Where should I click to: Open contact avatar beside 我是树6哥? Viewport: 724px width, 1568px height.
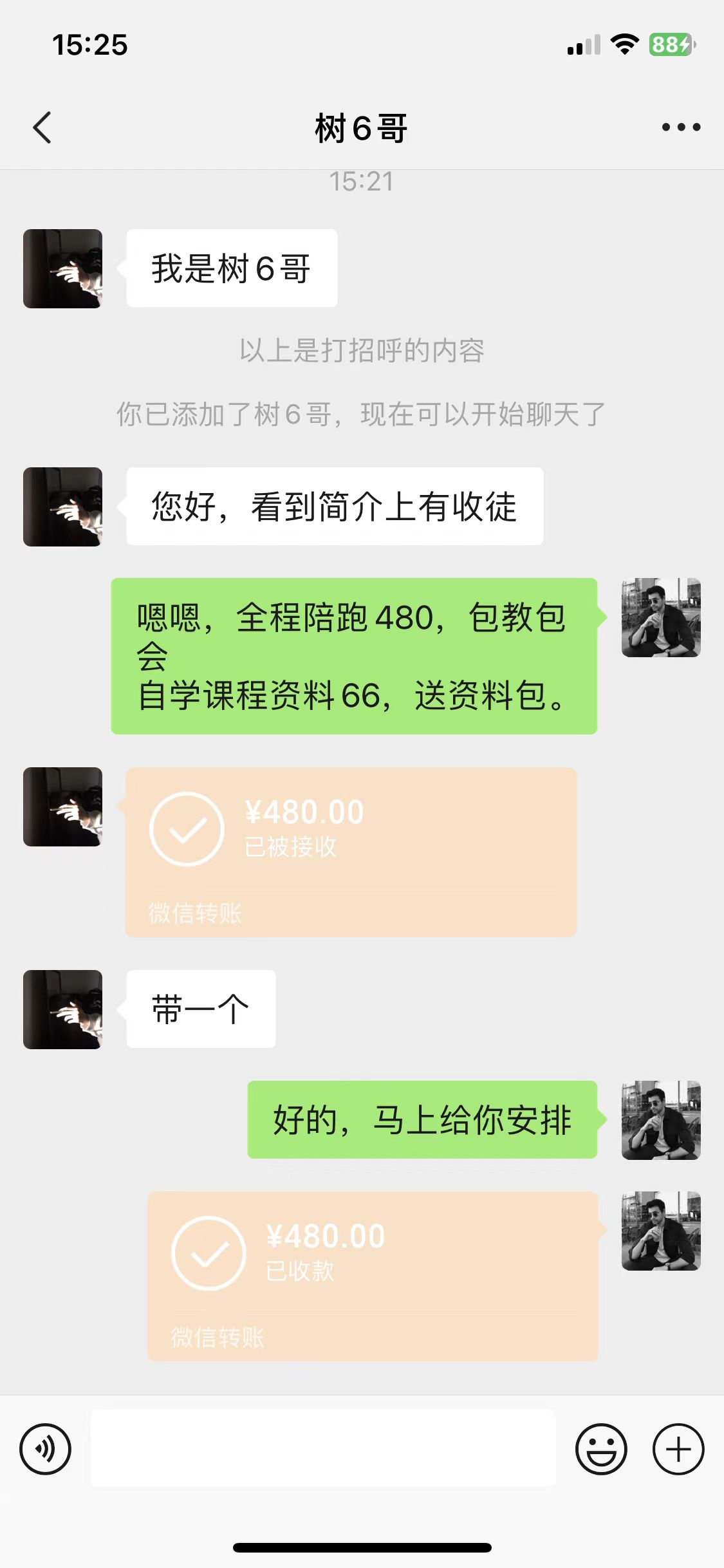[x=62, y=268]
